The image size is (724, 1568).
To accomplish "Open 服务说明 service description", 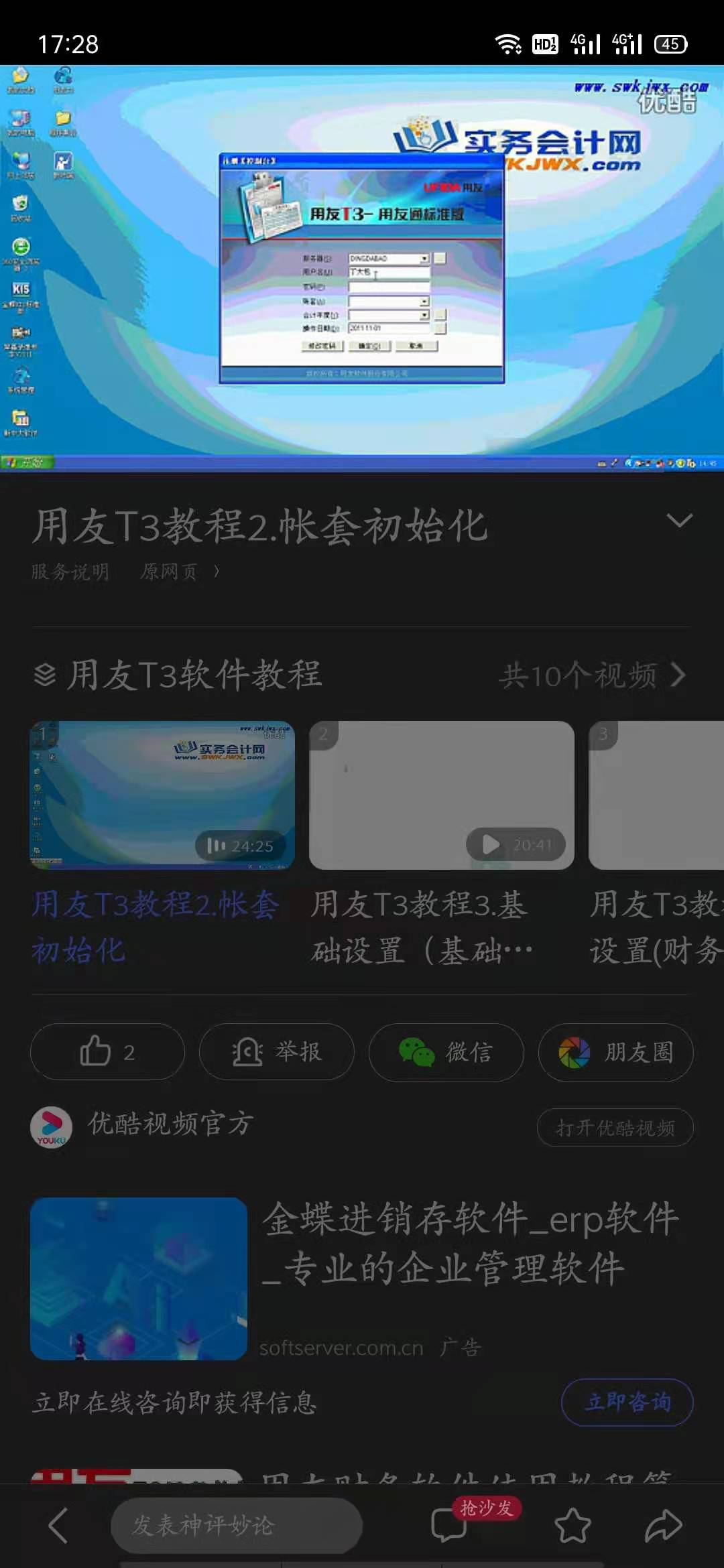I will pyautogui.click(x=70, y=572).
